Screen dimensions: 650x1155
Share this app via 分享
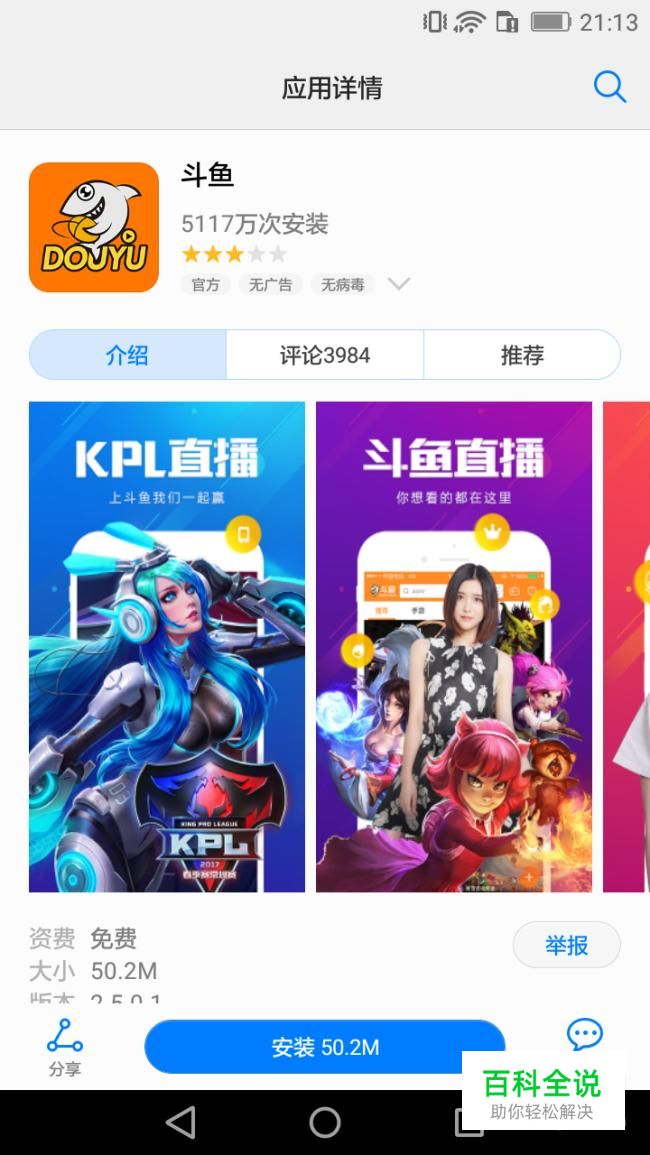point(65,1047)
